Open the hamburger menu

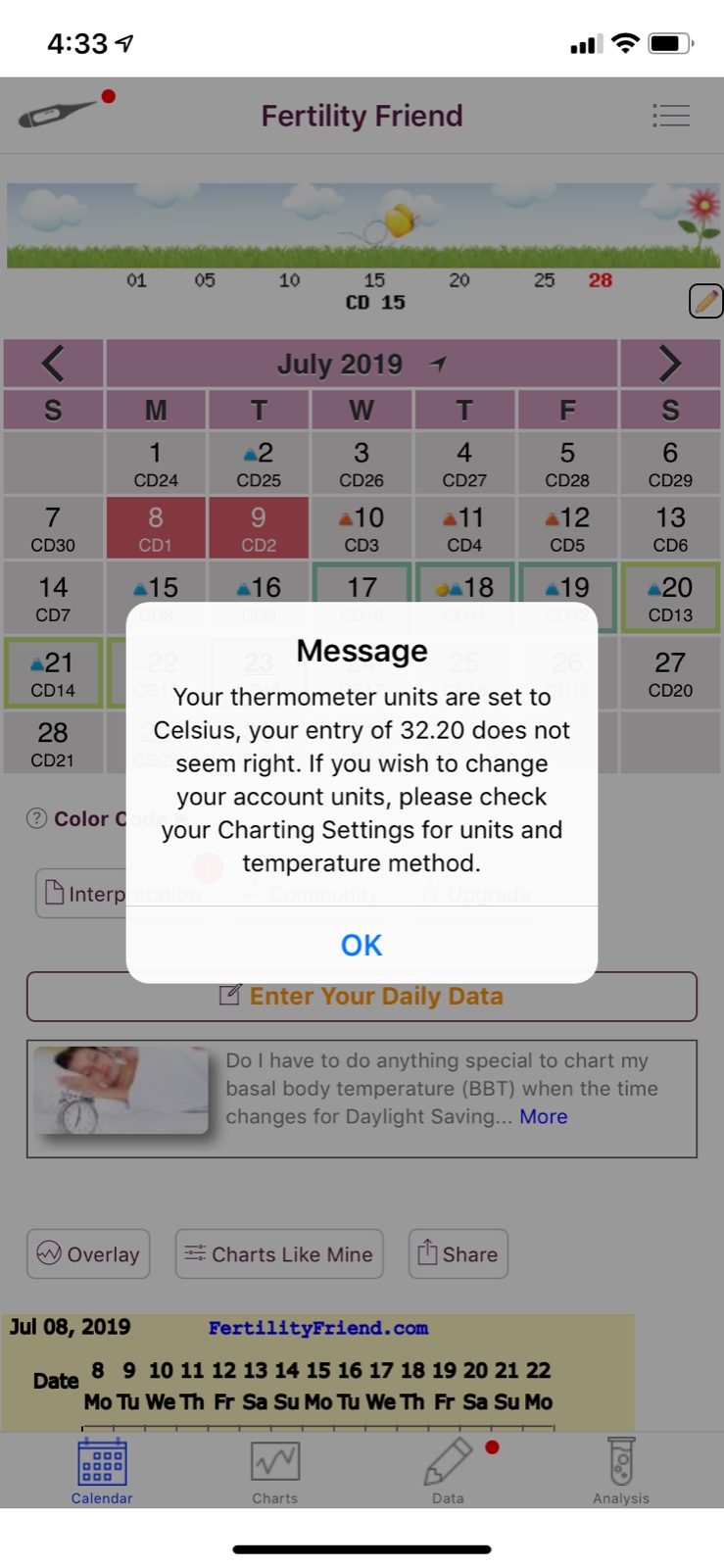pyautogui.click(x=671, y=116)
